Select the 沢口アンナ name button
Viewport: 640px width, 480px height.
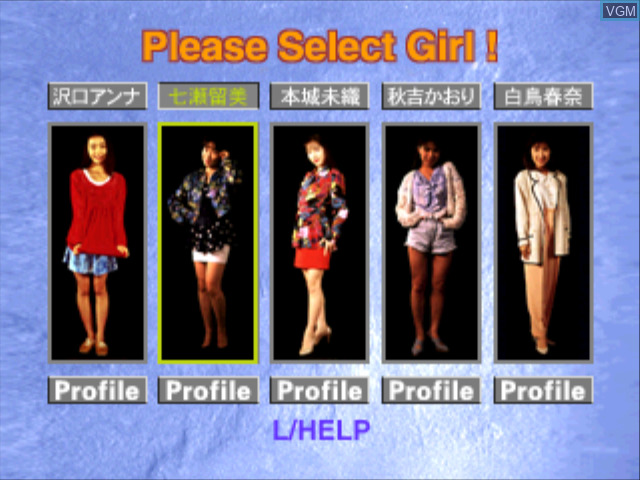pyautogui.click(x=98, y=96)
